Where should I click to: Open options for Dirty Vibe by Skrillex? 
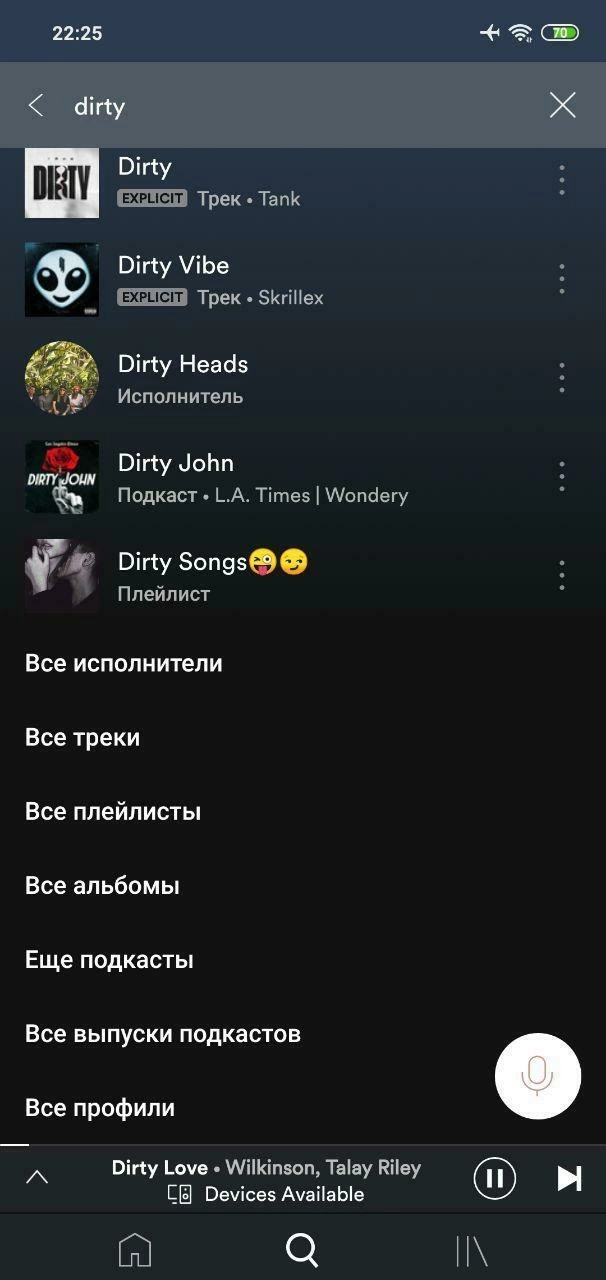point(561,279)
